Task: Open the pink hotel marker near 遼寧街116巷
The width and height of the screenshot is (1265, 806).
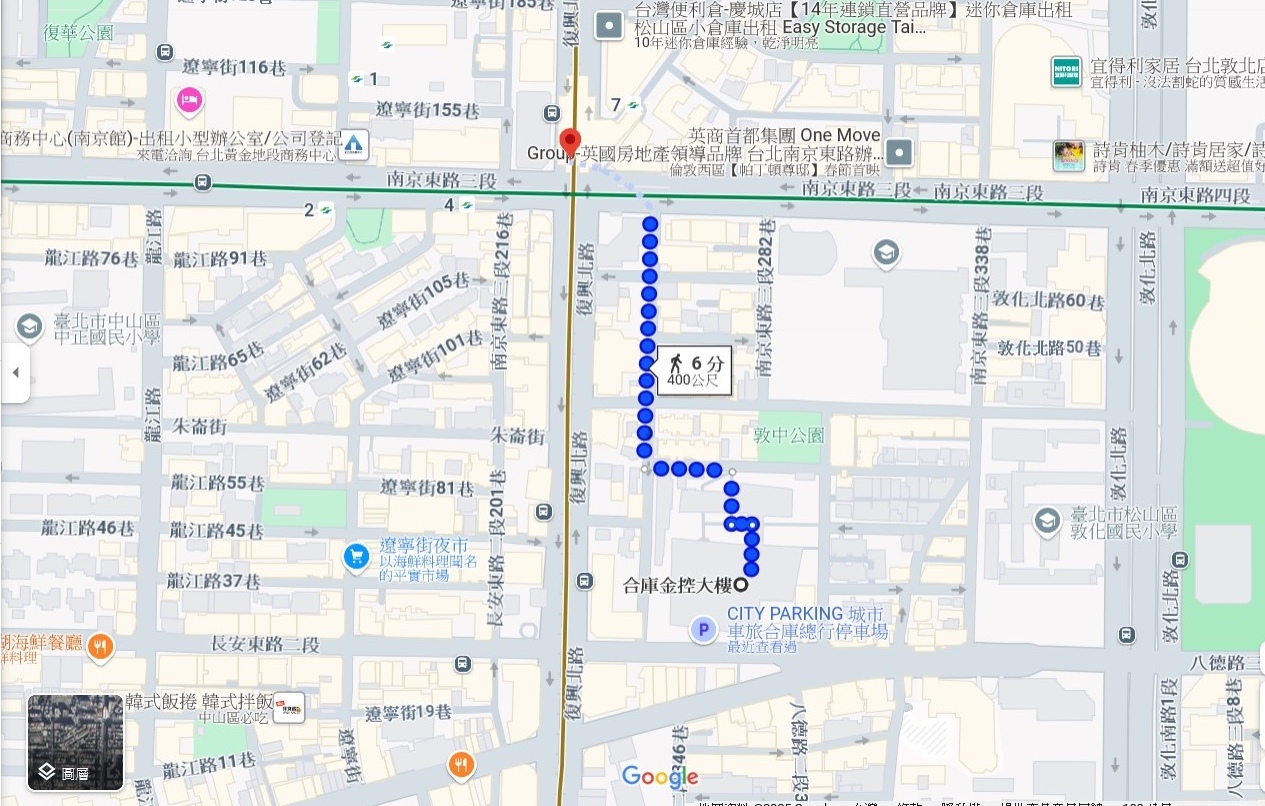Action: tap(189, 99)
